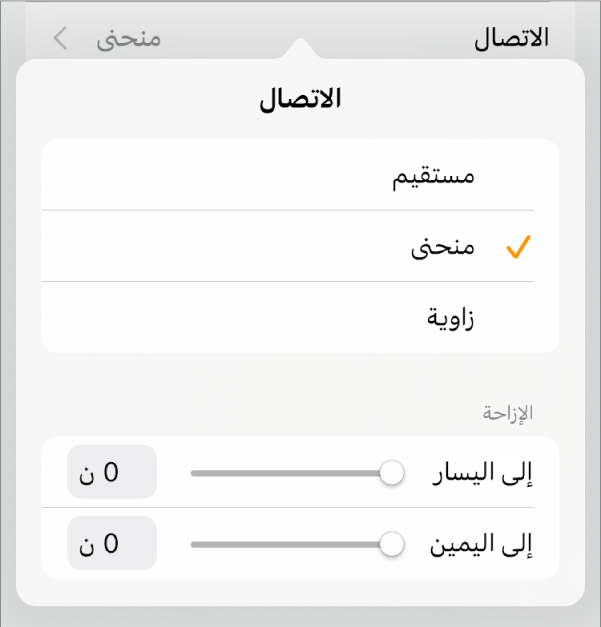Edit the إلى اليسار offset value field
601x627 pixels.
coord(112,472)
